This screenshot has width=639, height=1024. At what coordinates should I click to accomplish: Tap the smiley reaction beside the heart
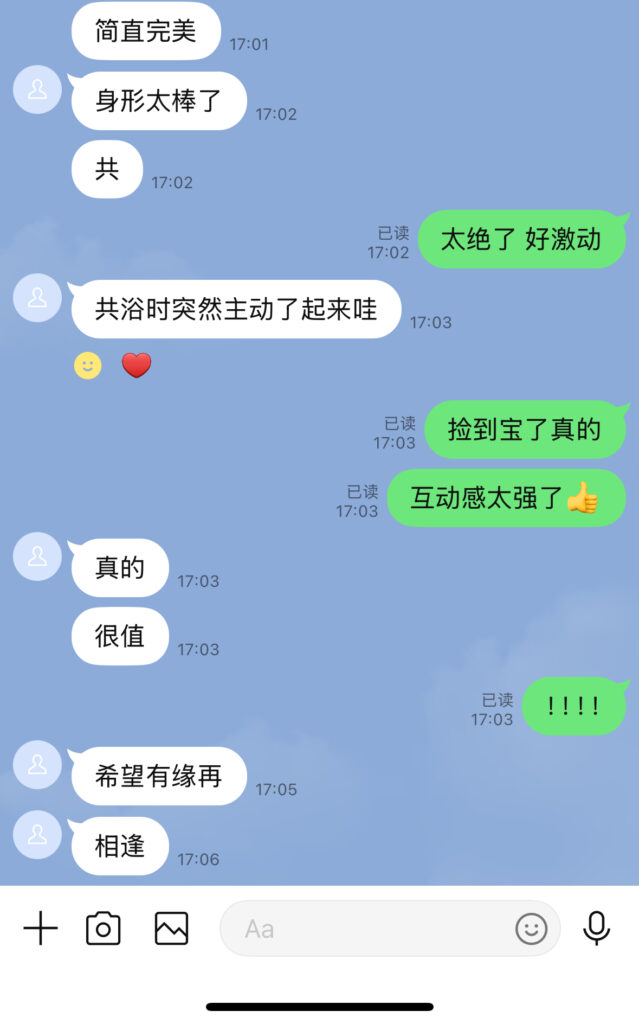[88, 366]
